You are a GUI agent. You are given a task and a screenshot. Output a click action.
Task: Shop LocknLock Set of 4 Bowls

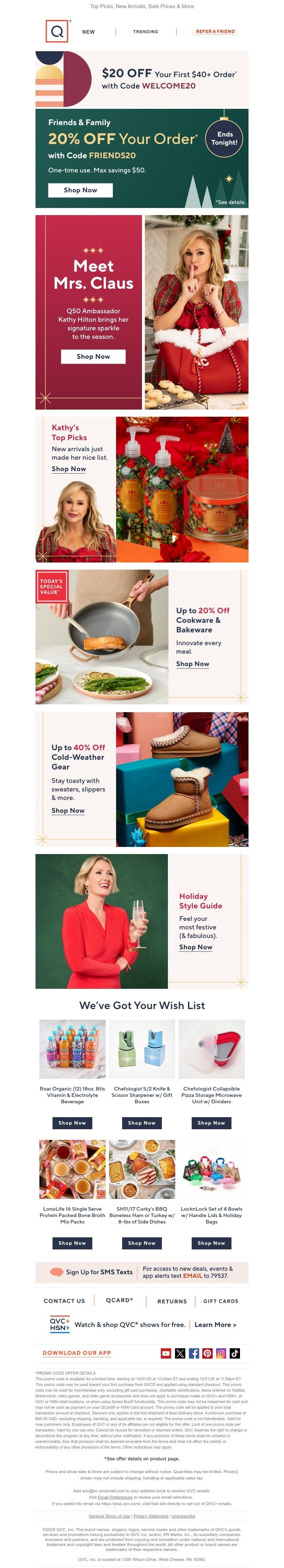pos(211,1242)
